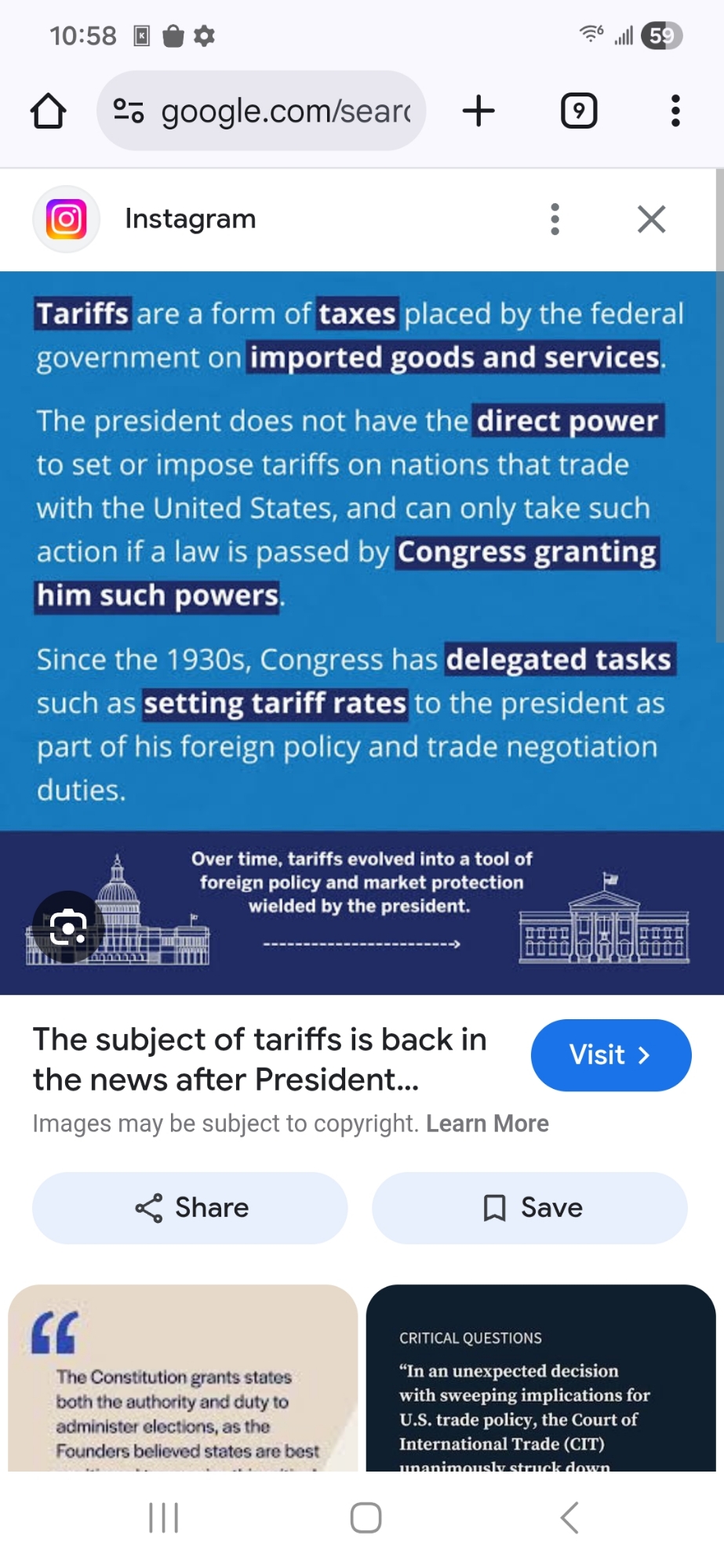
Task: Open the Constitution quote related image
Action: tap(183, 1378)
